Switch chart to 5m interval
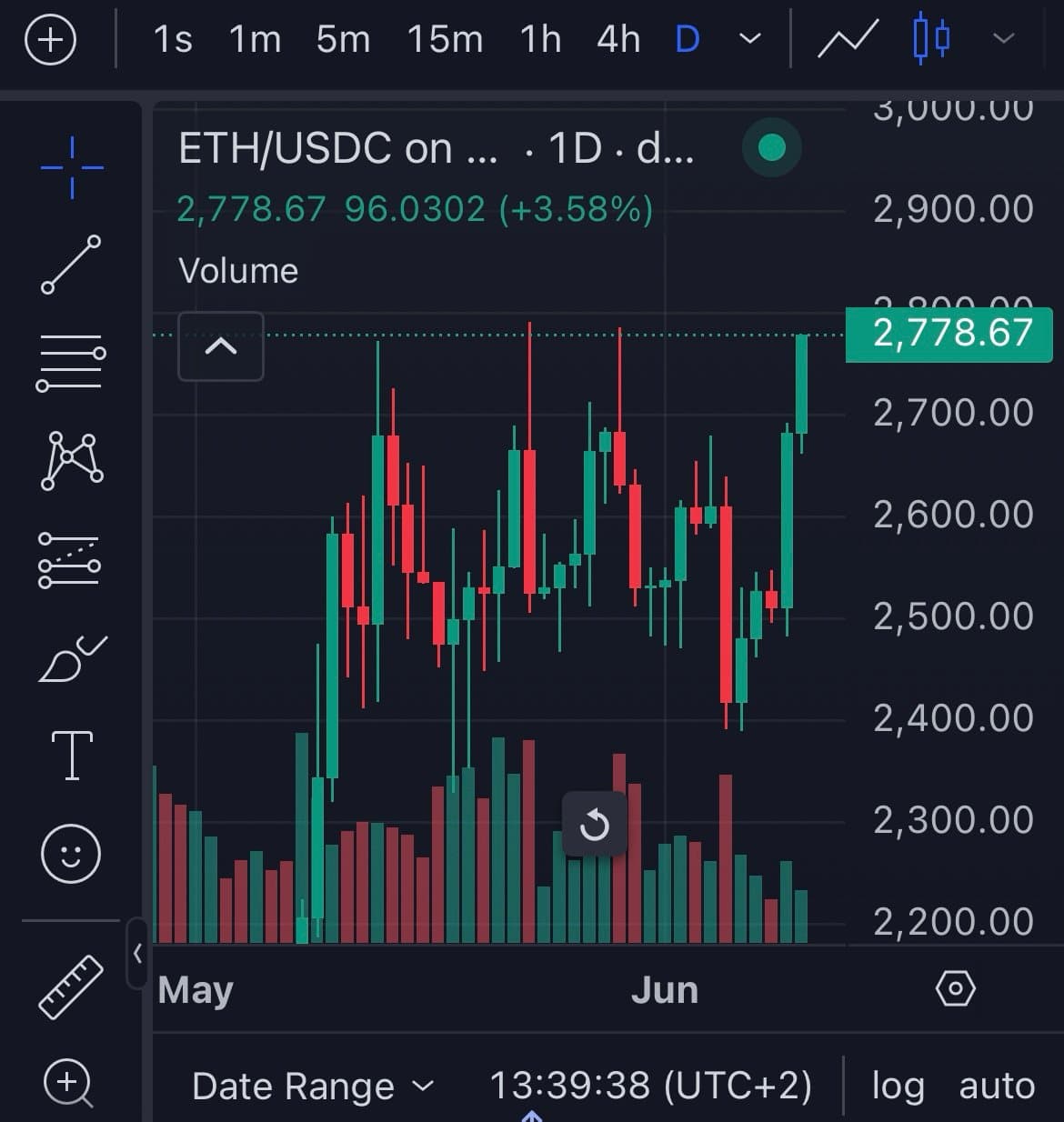This screenshot has height=1122, width=1064. (343, 40)
